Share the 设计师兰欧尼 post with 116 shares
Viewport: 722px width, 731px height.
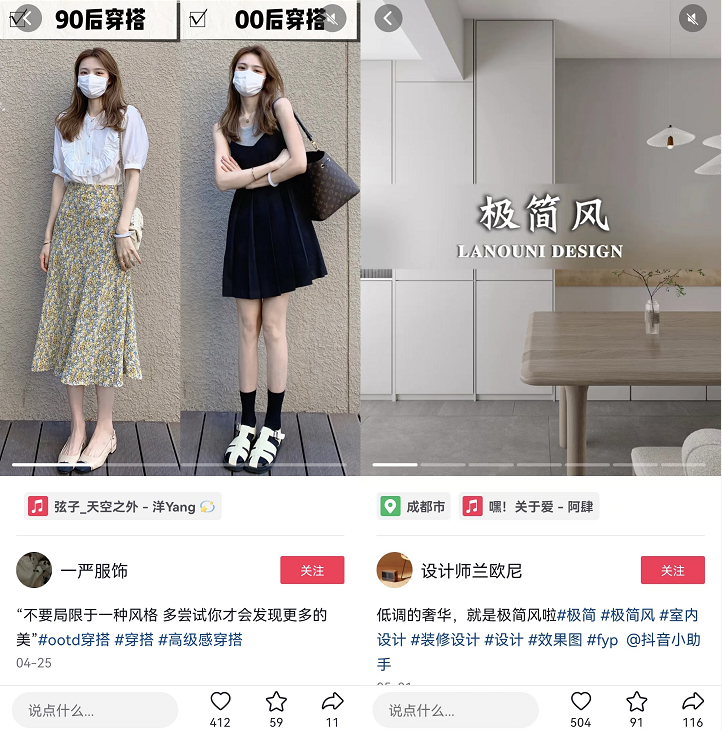(x=693, y=701)
